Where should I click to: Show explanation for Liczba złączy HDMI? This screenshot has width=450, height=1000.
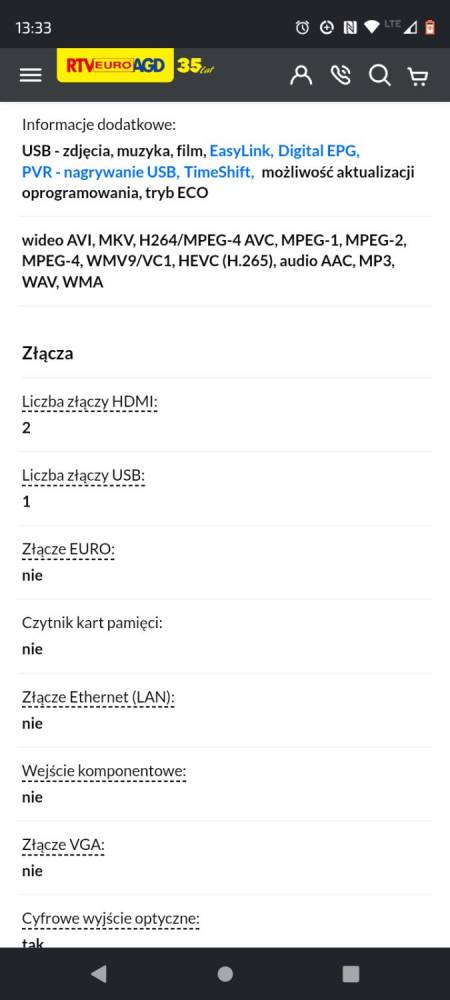[89, 402]
